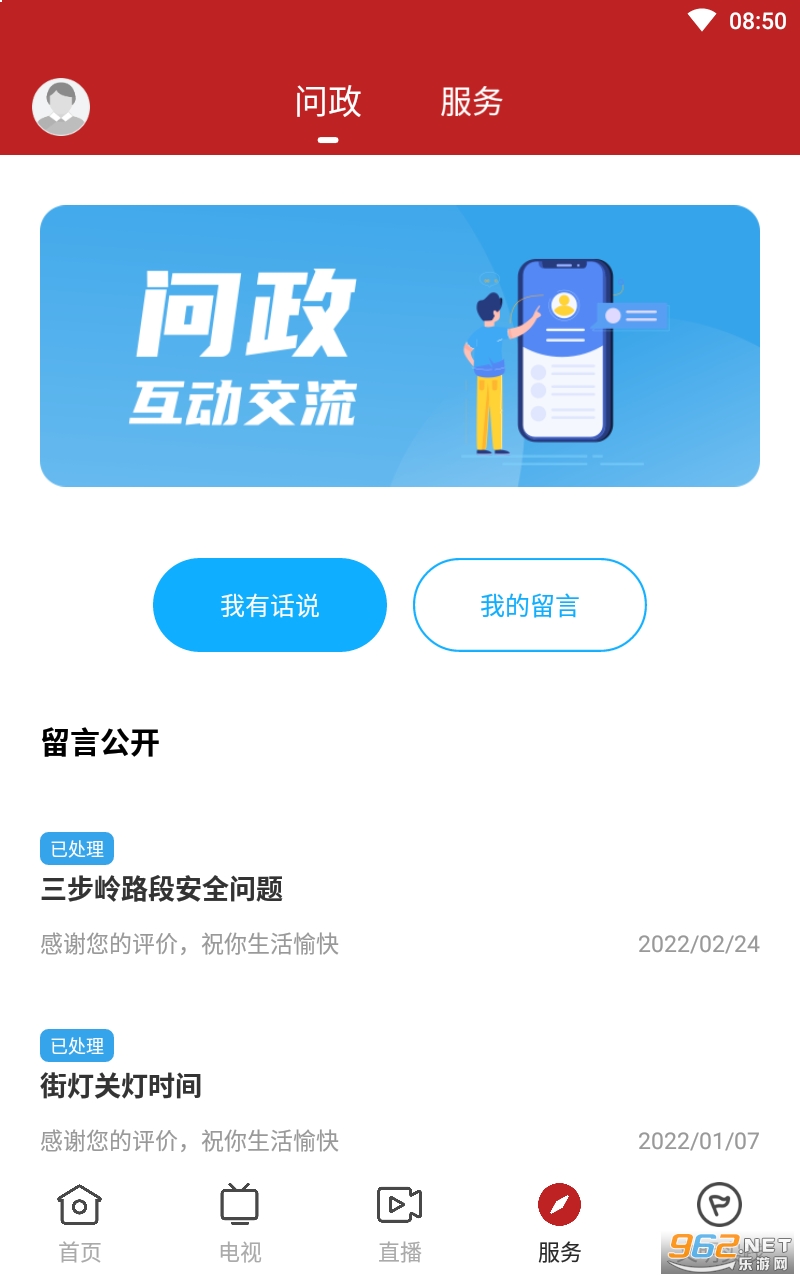This screenshot has height=1280, width=800.
Task: Open the 三步岭路段安全问题 message
Action: [162, 889]
